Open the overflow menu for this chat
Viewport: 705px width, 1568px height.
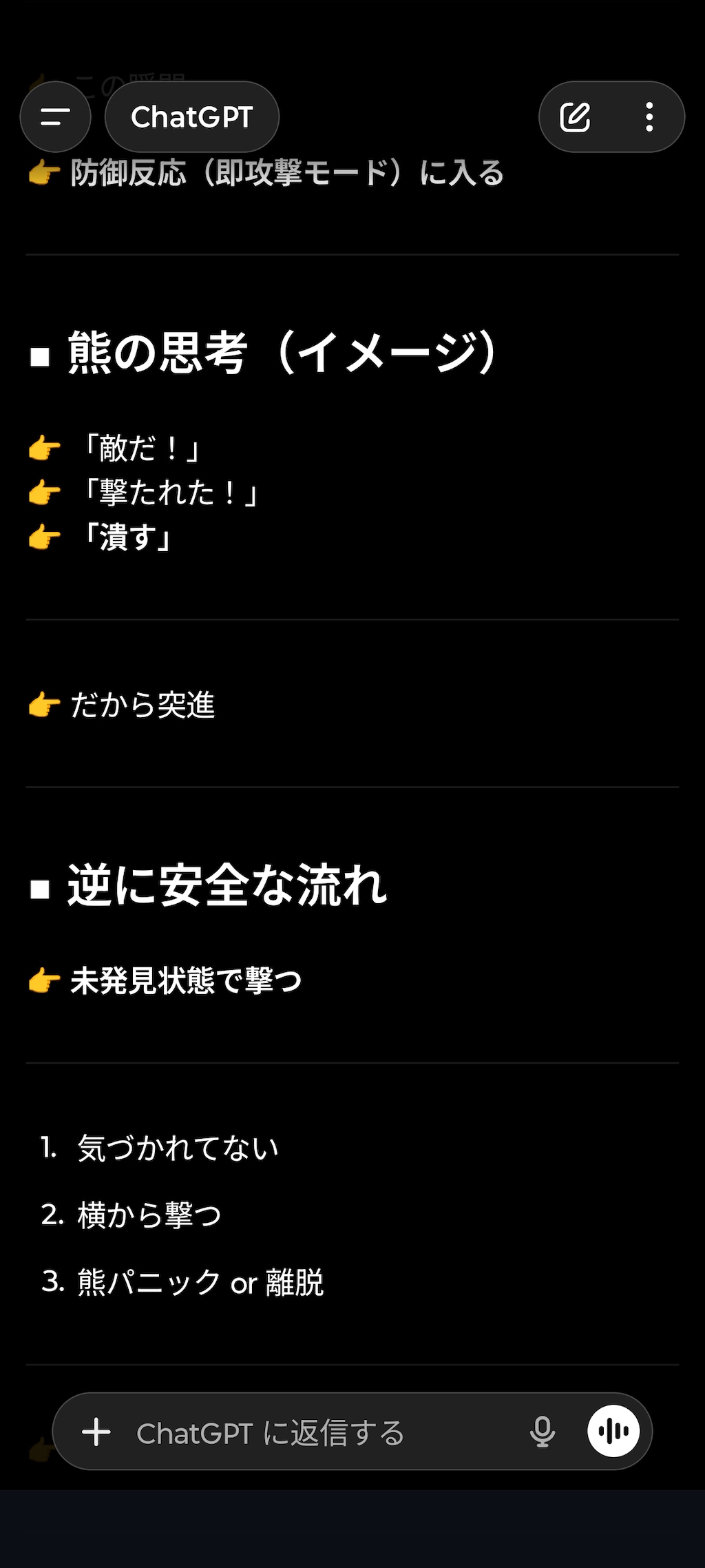pos(648,117)
